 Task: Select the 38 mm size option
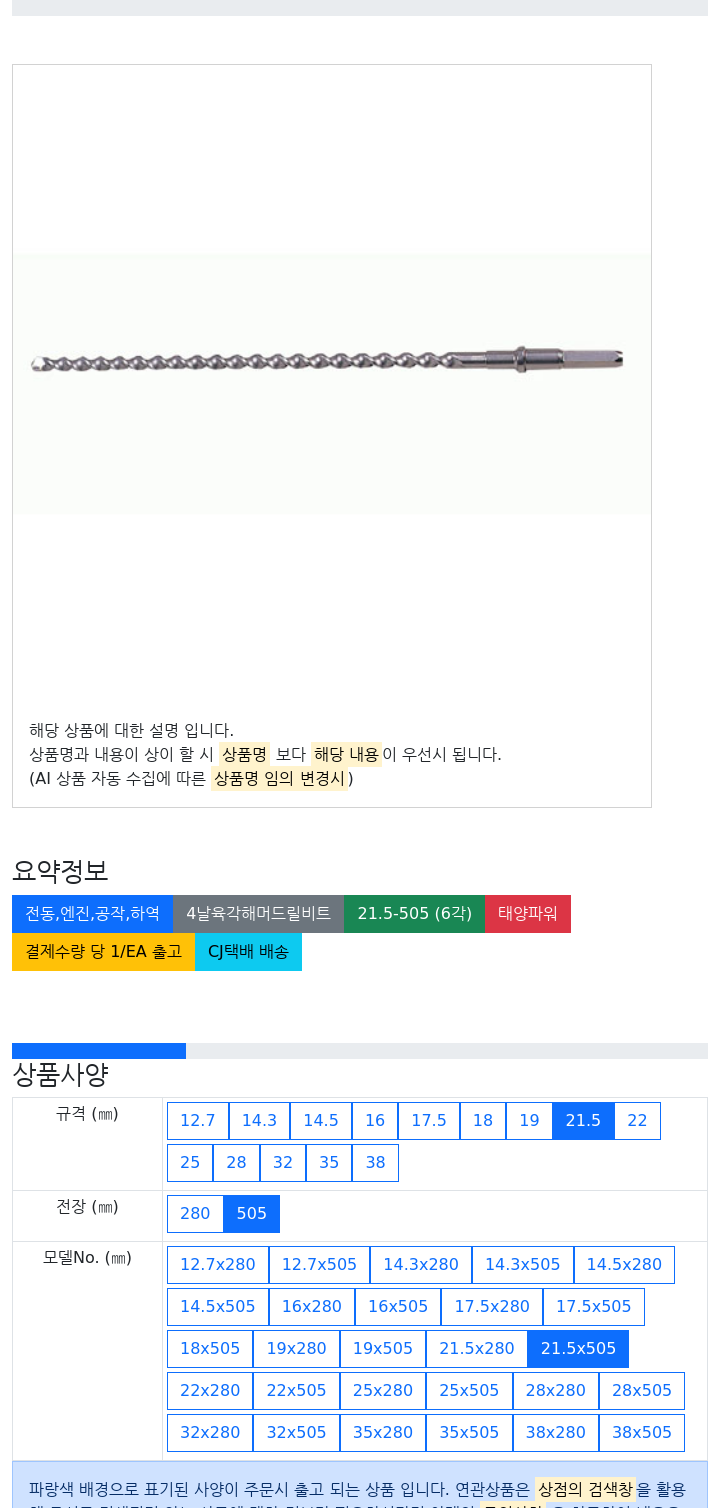click(x=375, y=1163)
